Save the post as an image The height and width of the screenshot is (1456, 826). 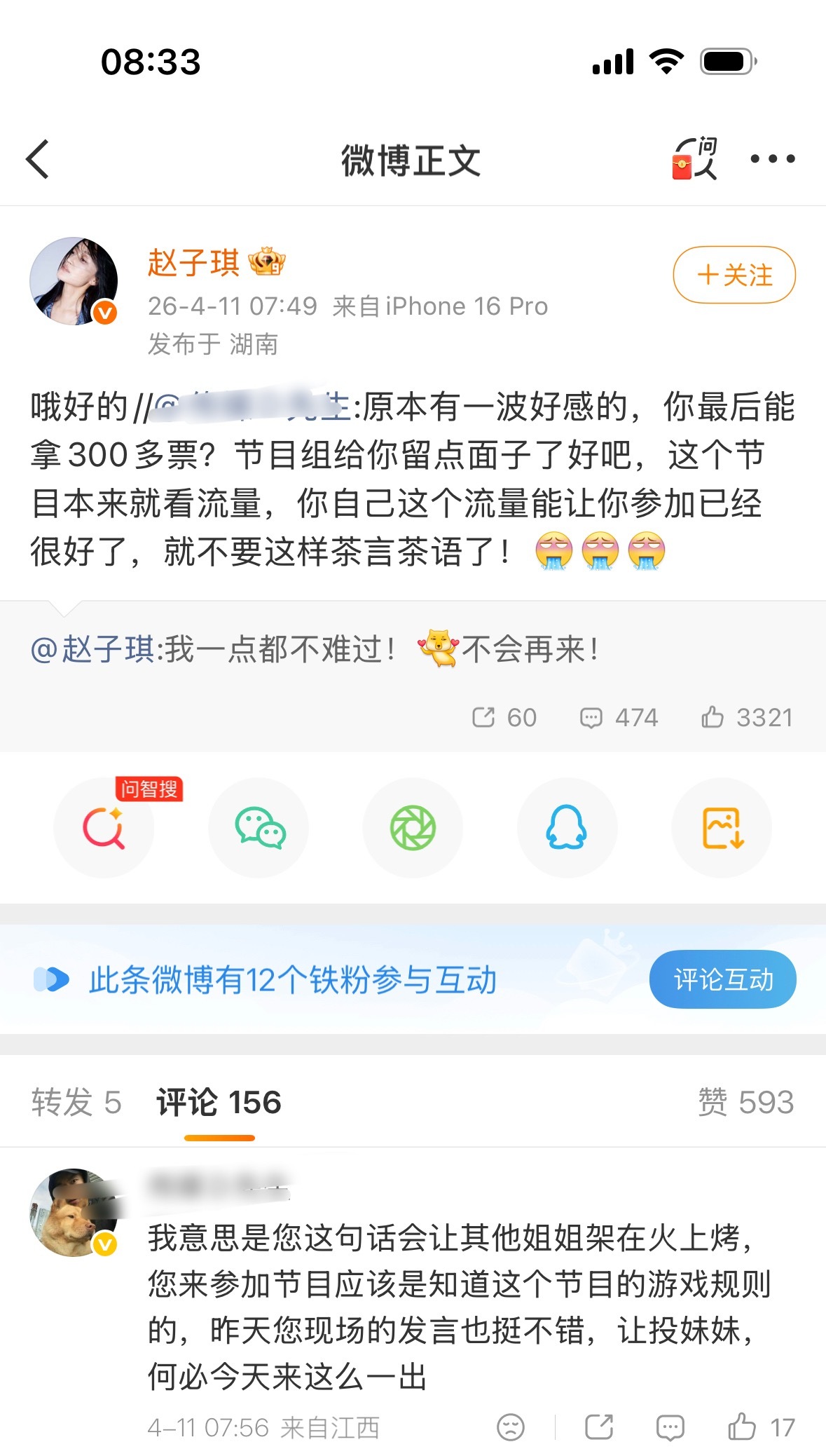point(722,828)
